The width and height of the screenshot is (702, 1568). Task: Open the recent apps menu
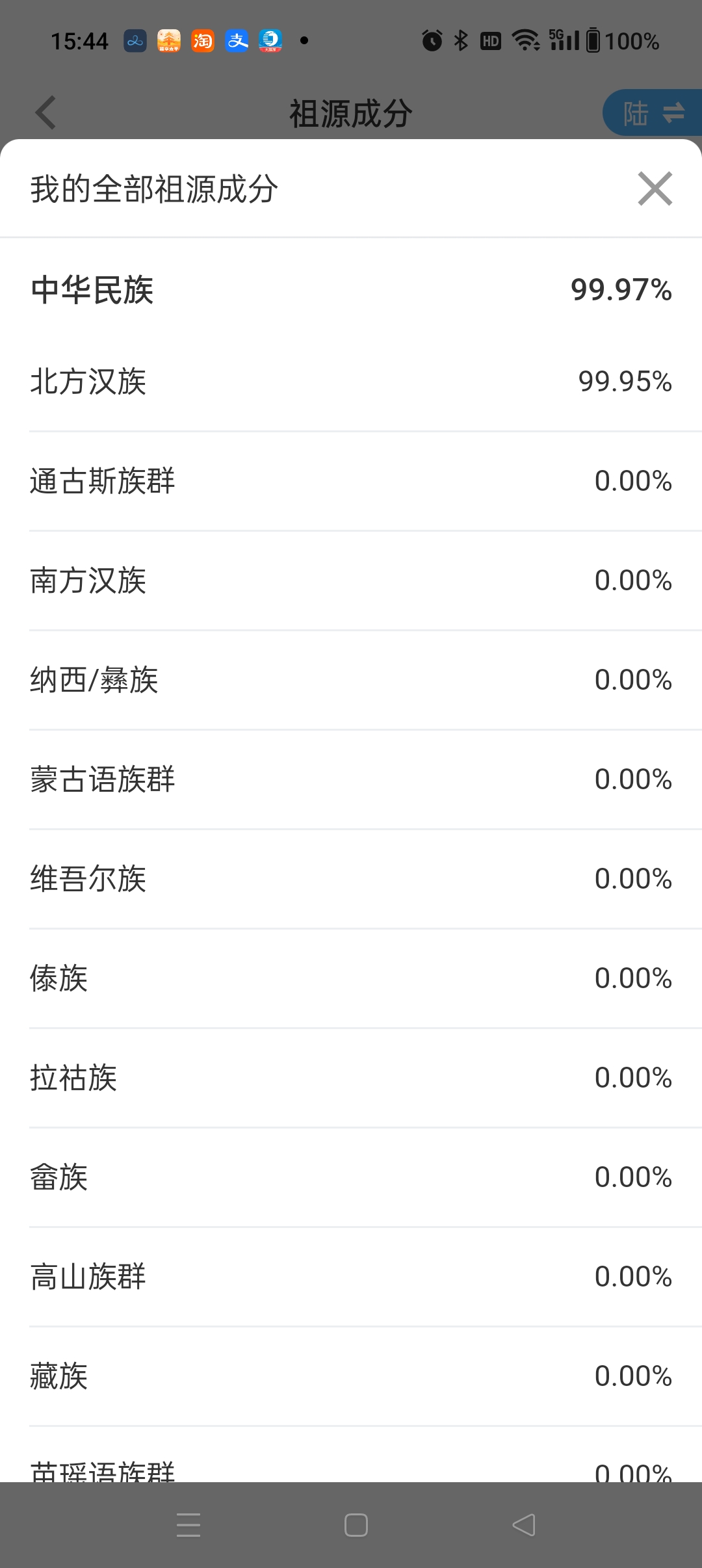188,1524
